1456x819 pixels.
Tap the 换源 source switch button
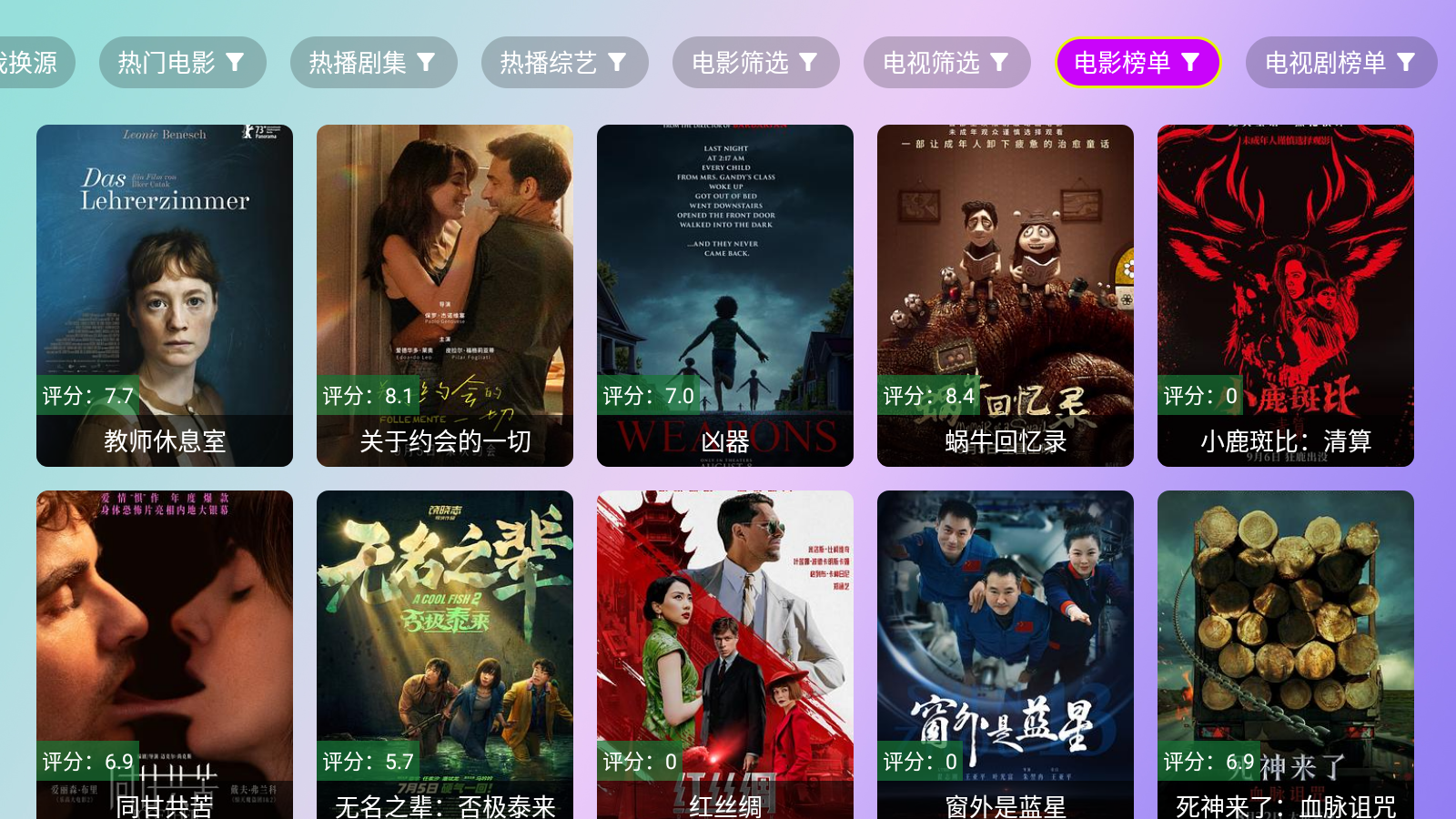click(x=32, y=63)
